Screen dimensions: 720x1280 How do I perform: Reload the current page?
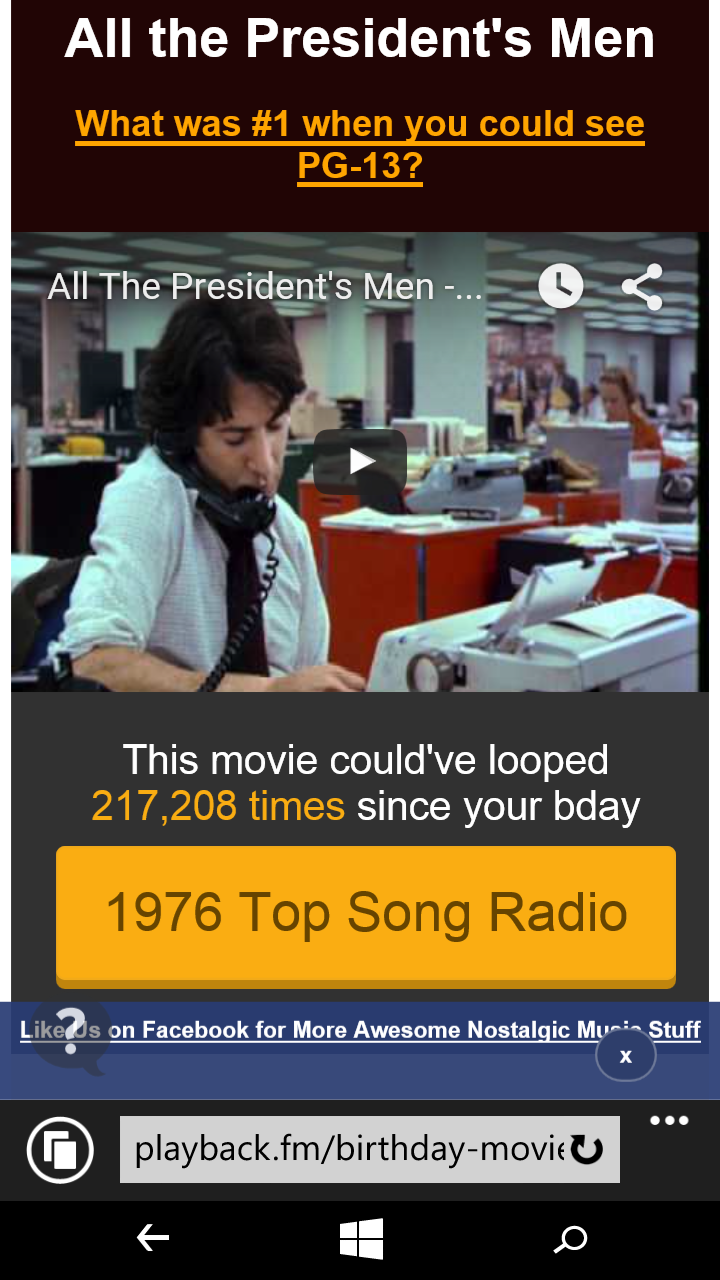coord(587,1150)
